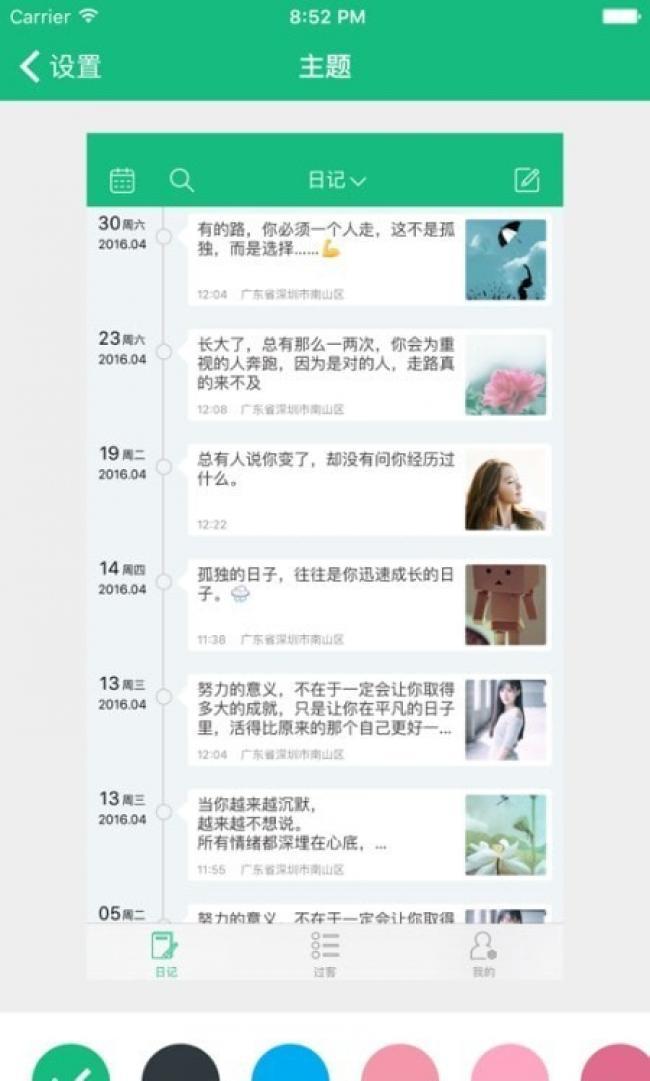Pick the deep rose theme color
This screenshot has height=1081, width=650.
[x=618, y=1066]
